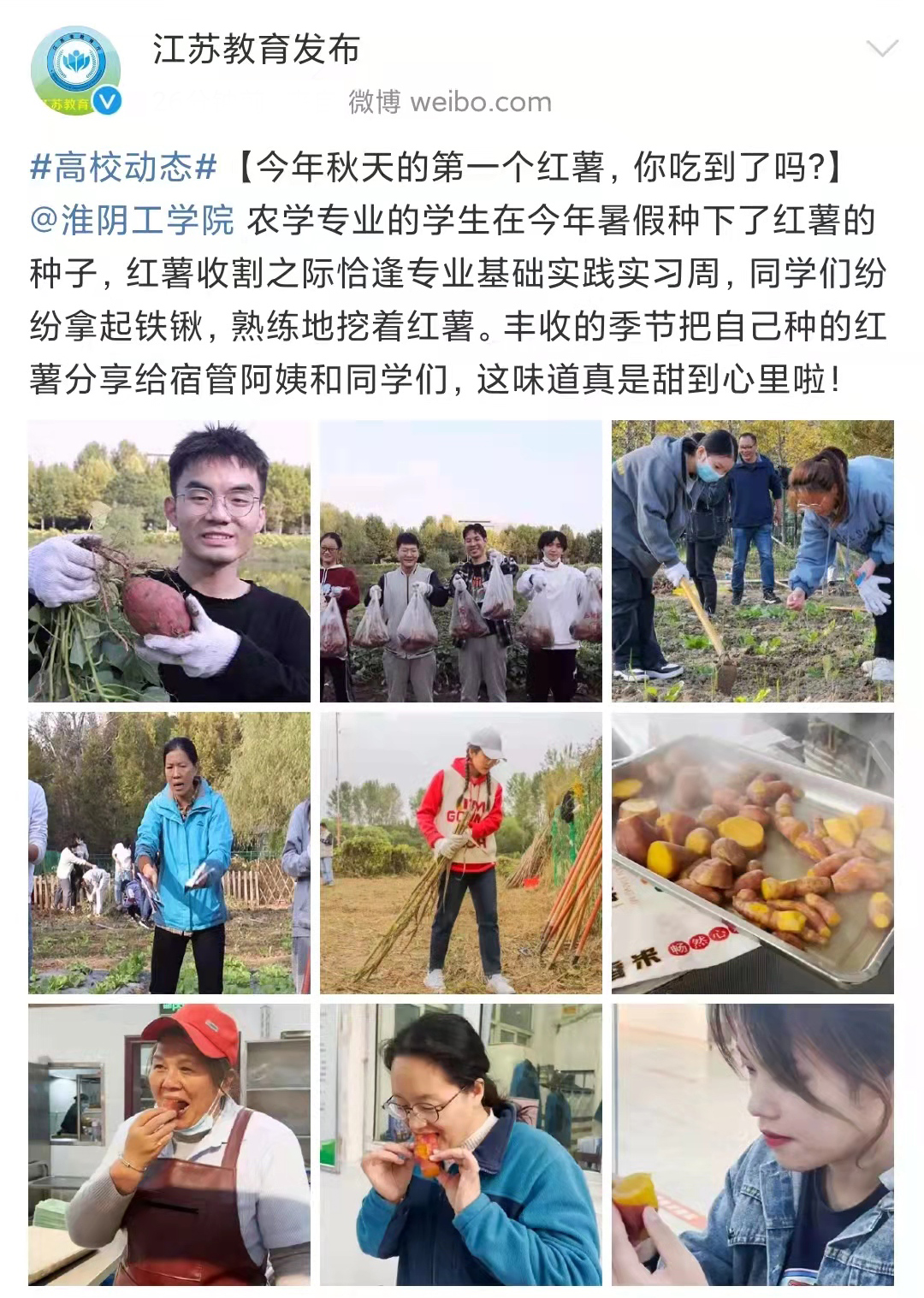
Task: Open photo of woman with glasses eating
Action: pos(461,1145)
